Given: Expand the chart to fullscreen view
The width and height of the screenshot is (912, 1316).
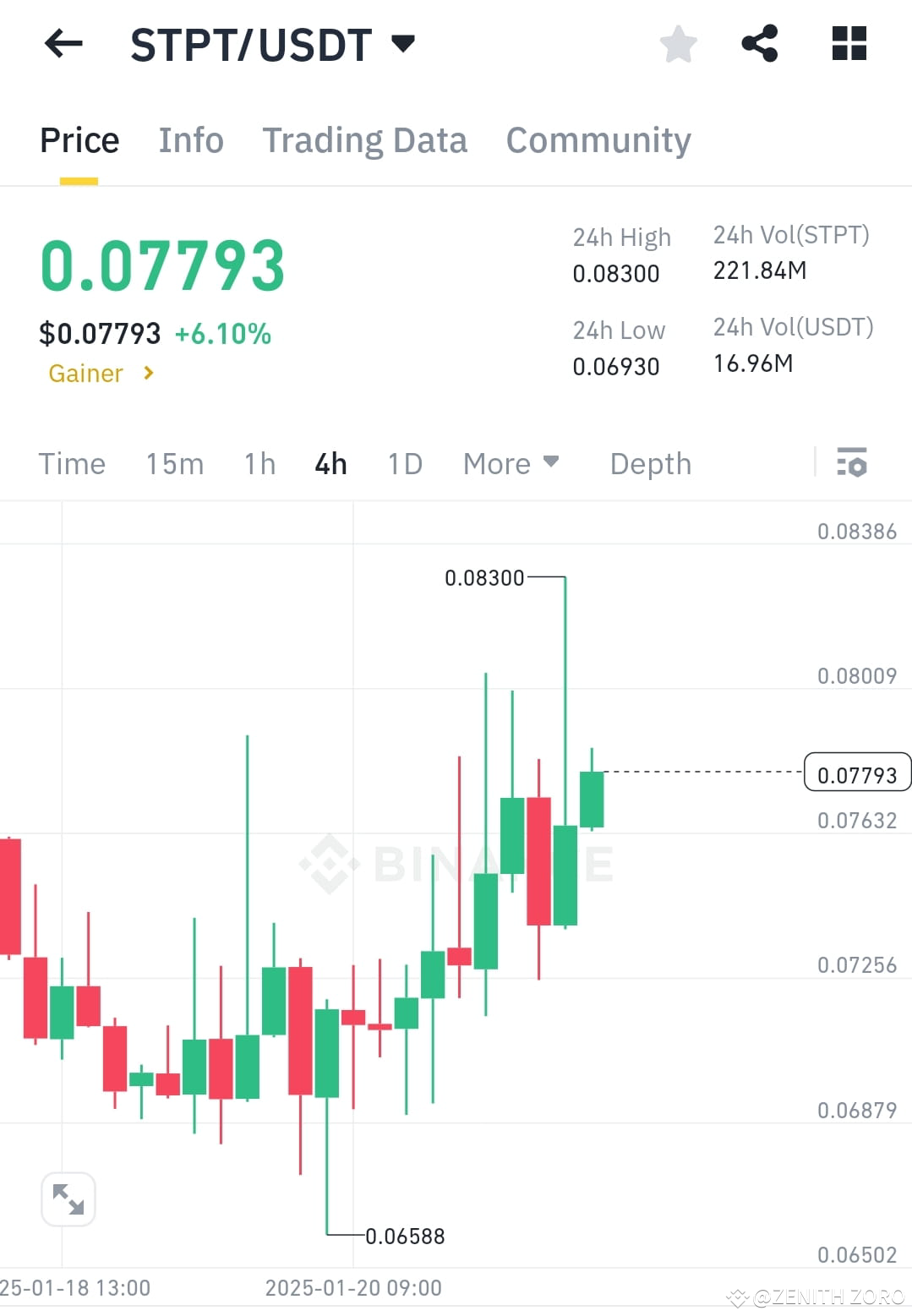Looking at the screenshot, I should pos(68,1198).
